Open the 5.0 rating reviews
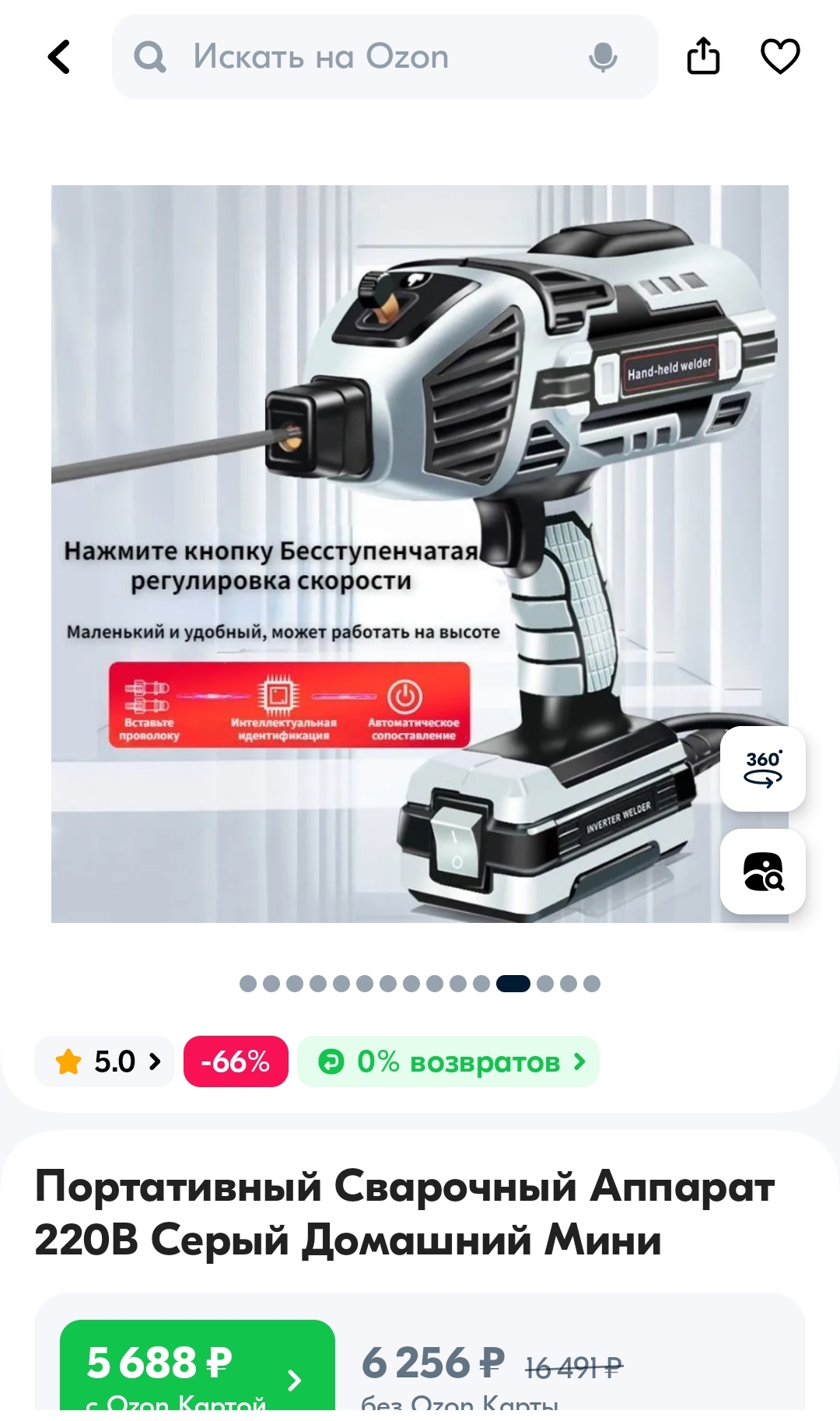The image size is (840, 1421). click(x=105, y=1061)
